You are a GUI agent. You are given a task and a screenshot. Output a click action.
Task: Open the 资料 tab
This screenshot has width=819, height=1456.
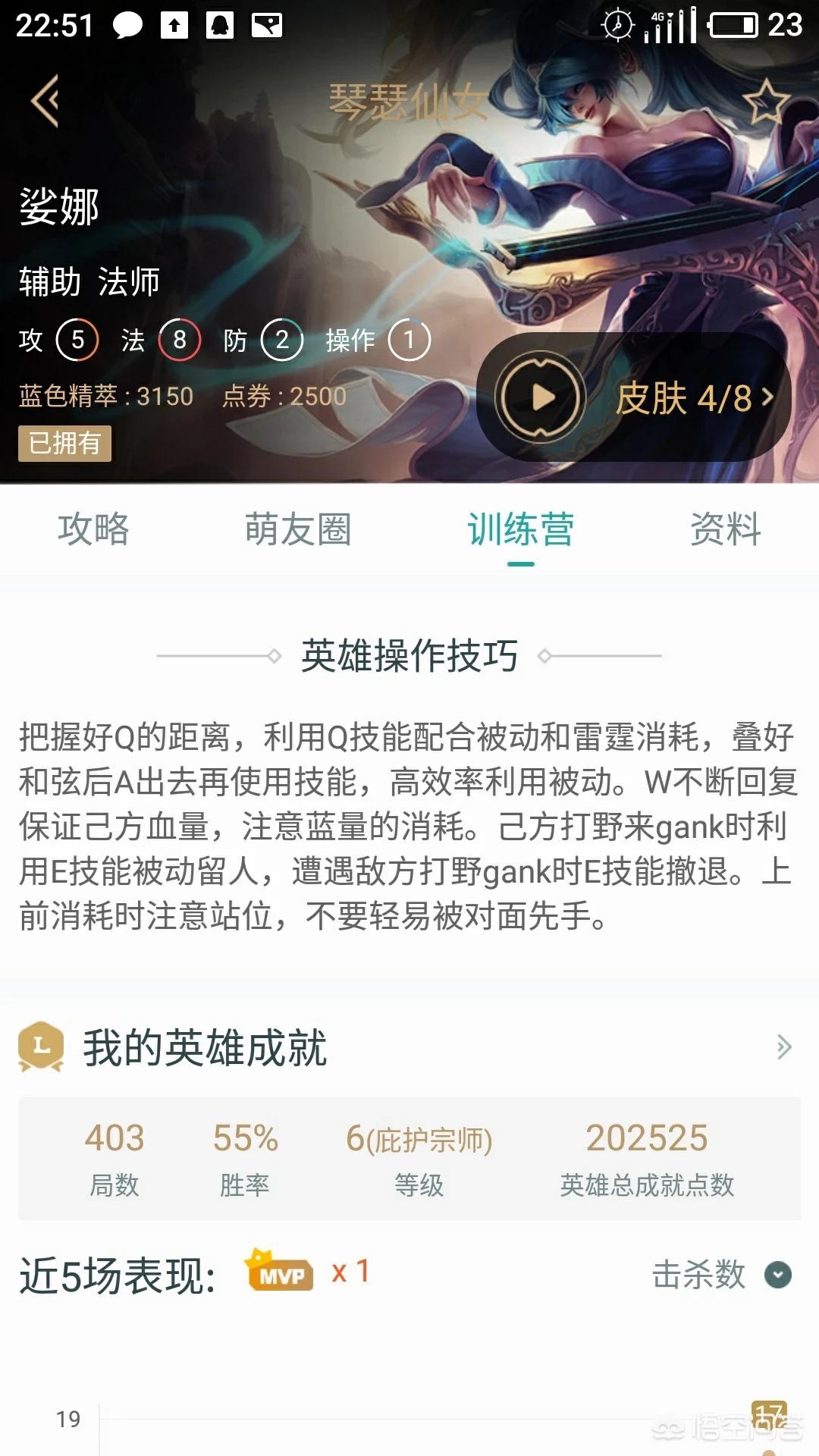725,529
